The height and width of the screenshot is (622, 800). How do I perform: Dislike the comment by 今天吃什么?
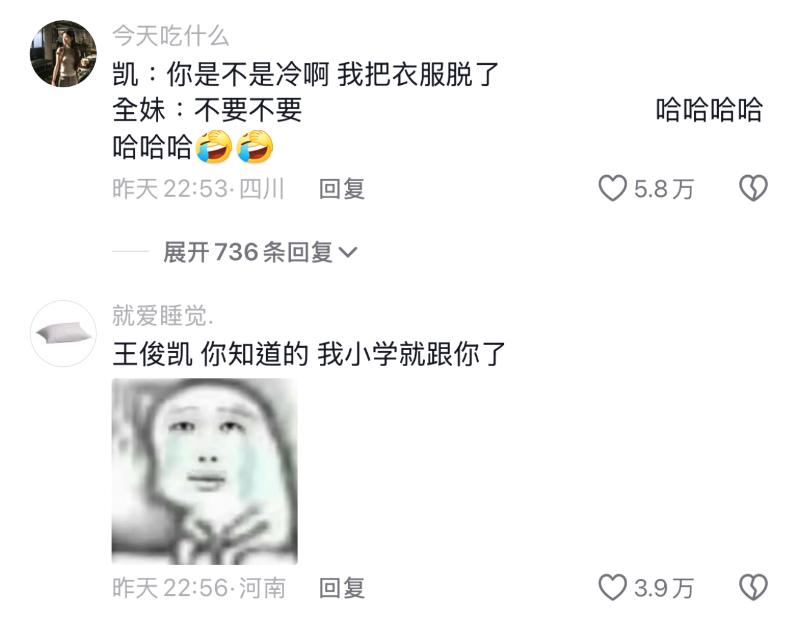752,188
